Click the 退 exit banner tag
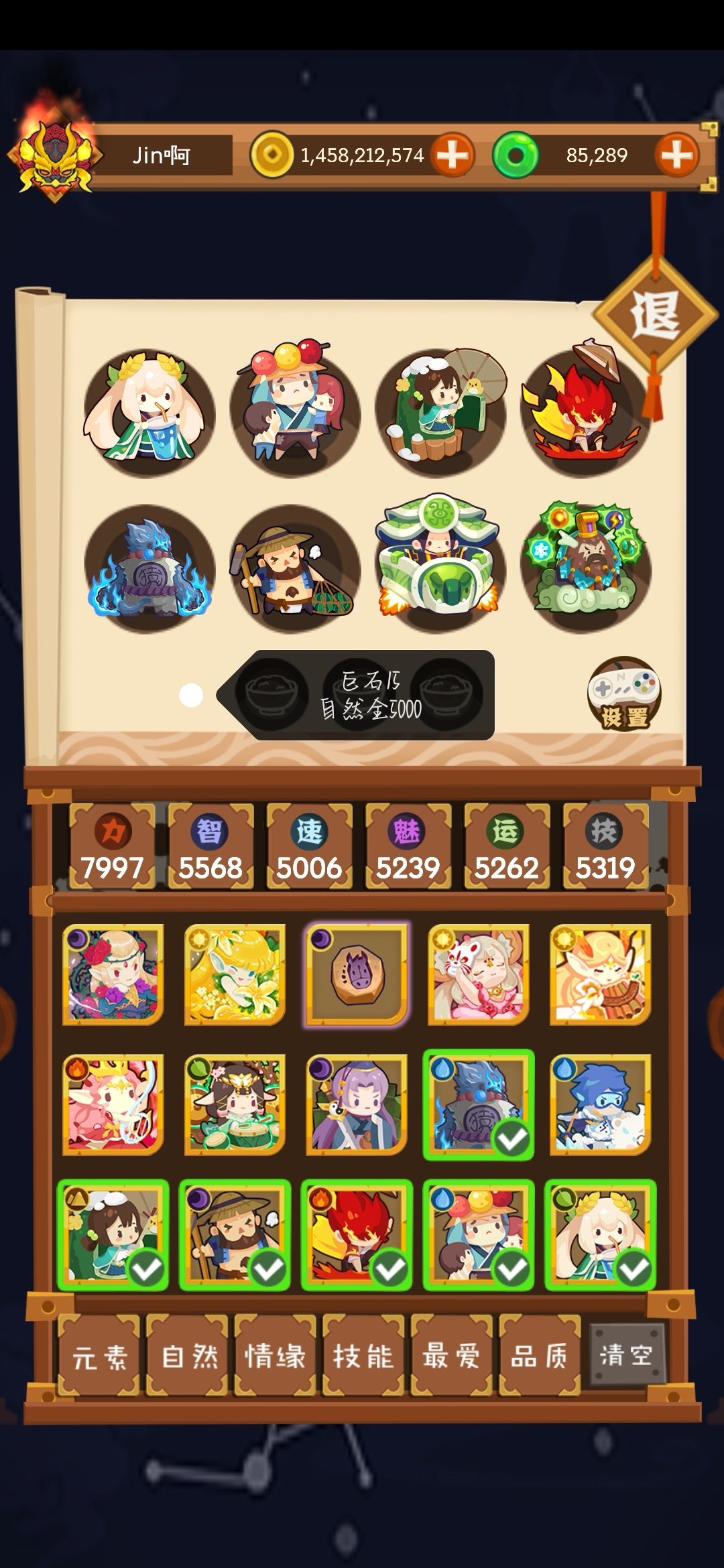Viewport: 724px width, 1568px height. pos(654,320)
